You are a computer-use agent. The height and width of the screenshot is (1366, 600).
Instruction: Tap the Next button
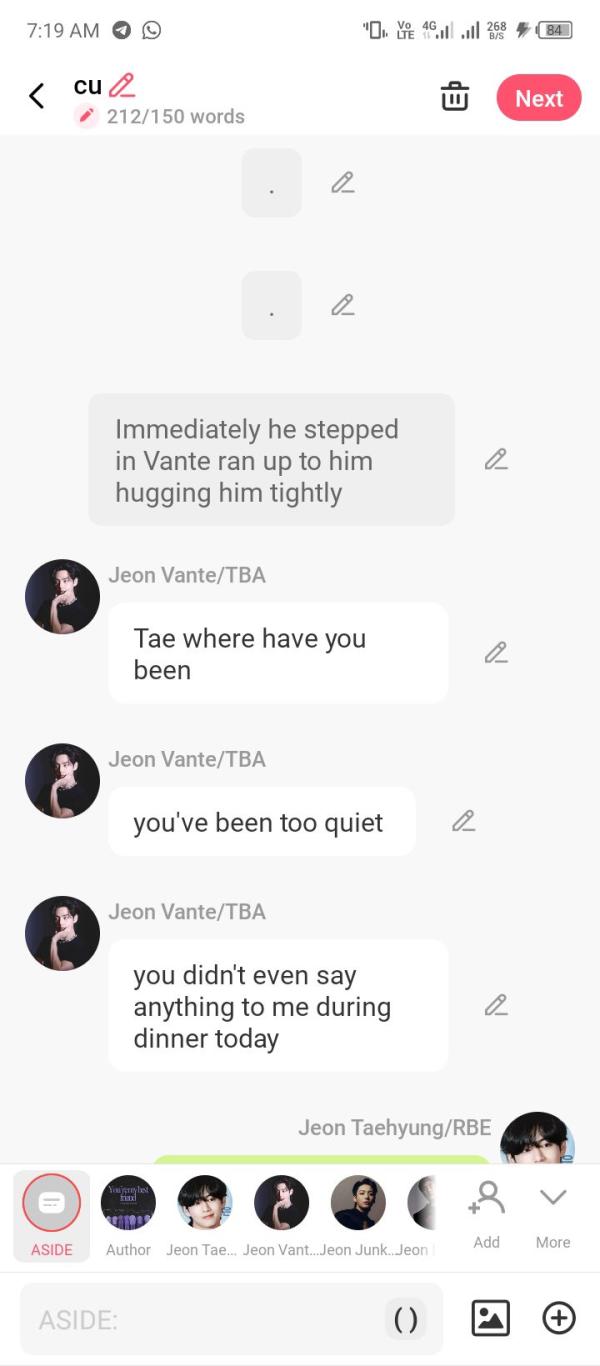538,98
